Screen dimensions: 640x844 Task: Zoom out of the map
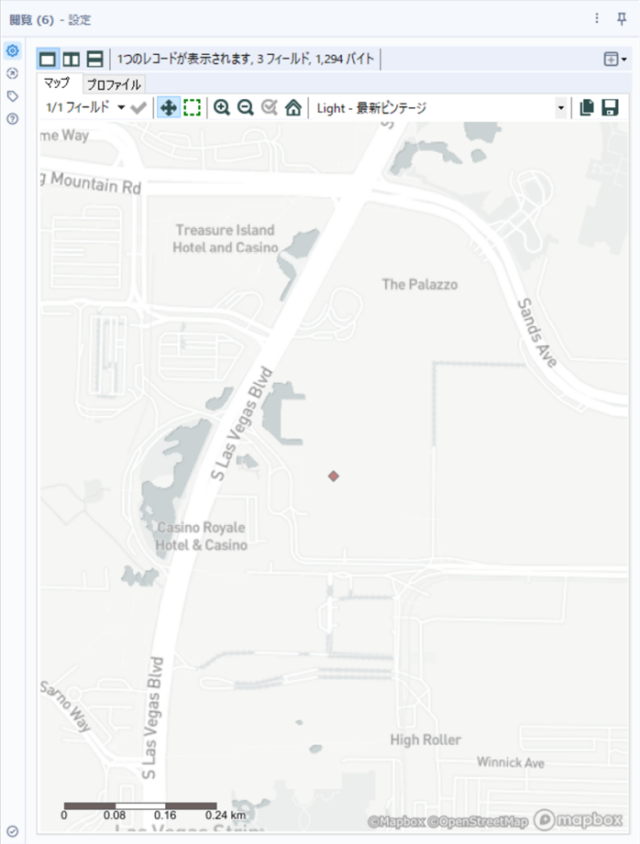pyautogui.click(x=245, y=108)
